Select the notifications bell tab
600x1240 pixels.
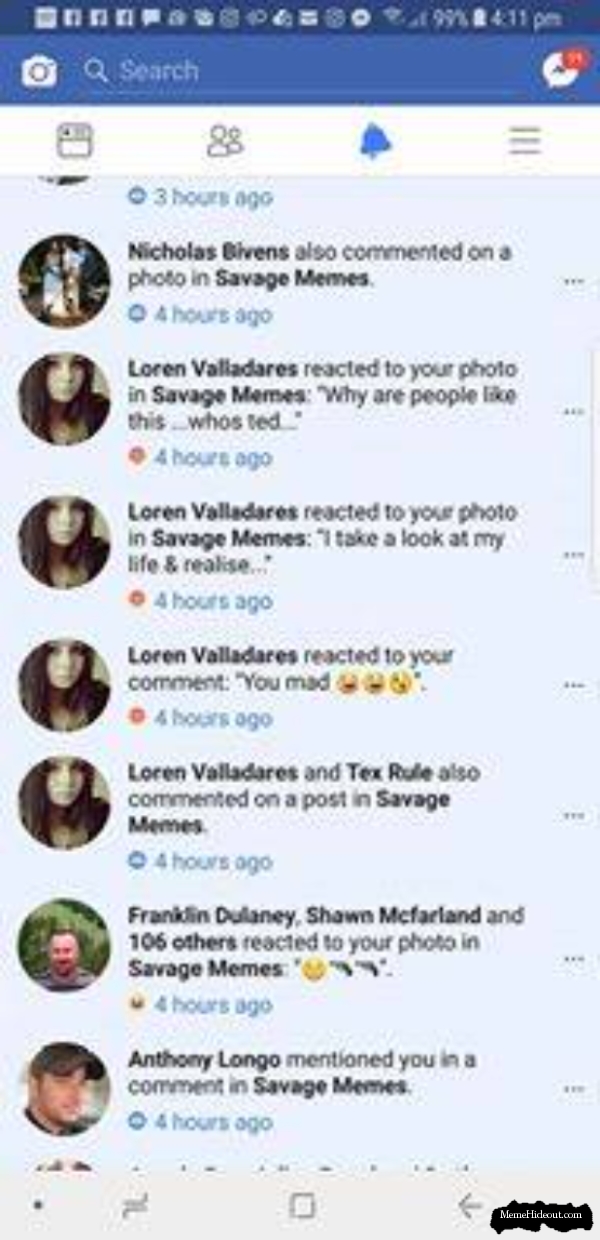[x=375, y=142]
